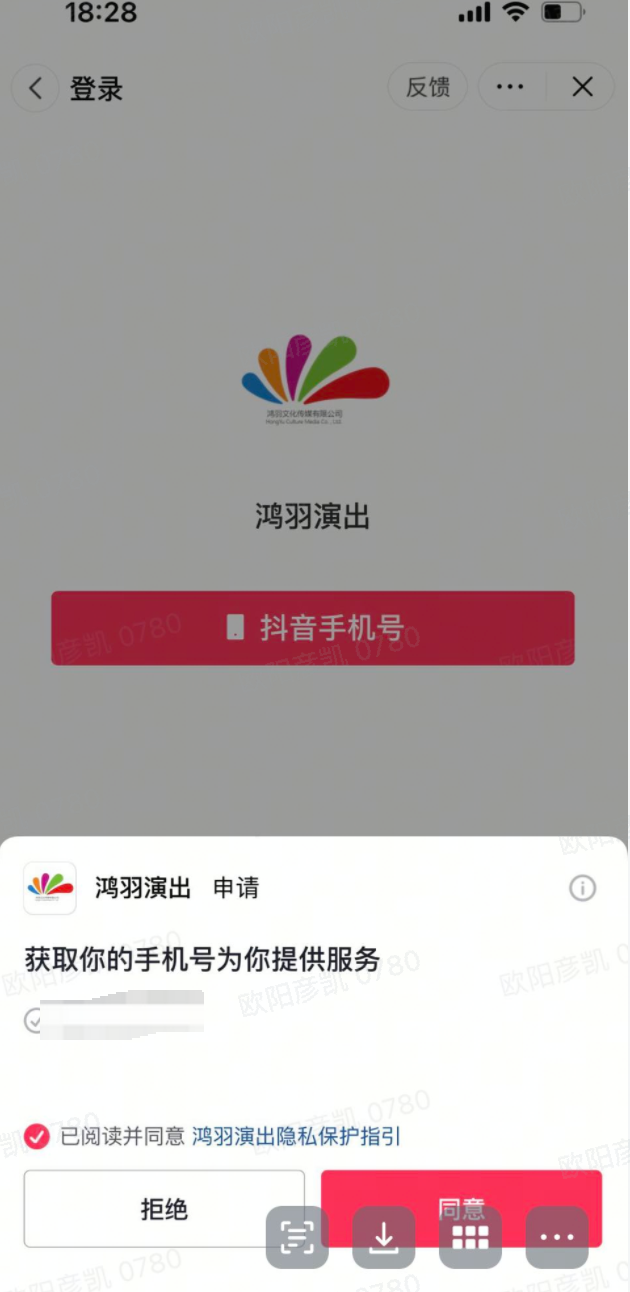Tap 拒绝 to refuse phone access
Image resolution: width=630 pixels, height=1292 pixels.
tap(164, 1209)
